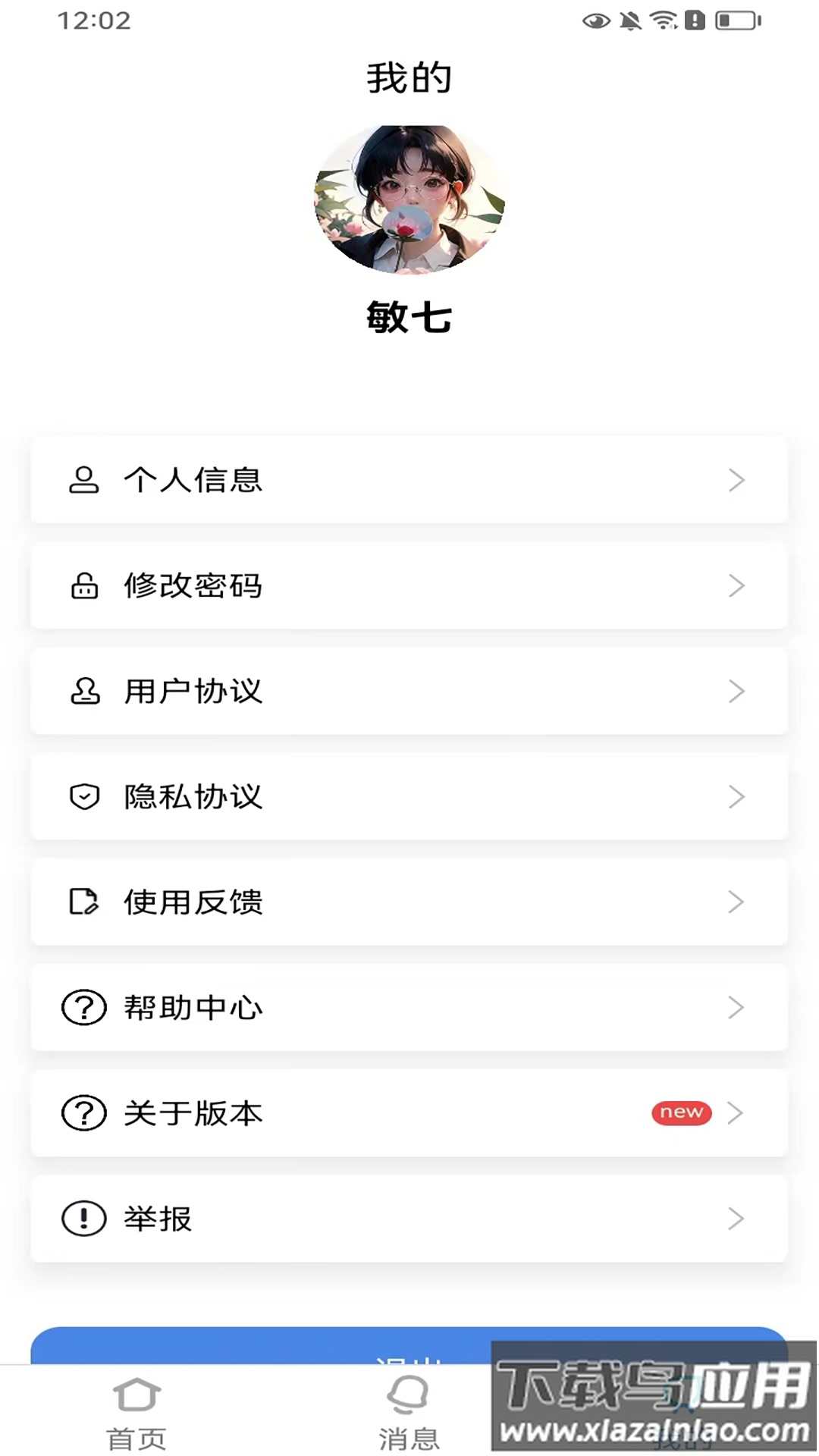The image size is (819, 1456).
Task: Tap the shield icon next to 隐私协议
Action: 83,796
